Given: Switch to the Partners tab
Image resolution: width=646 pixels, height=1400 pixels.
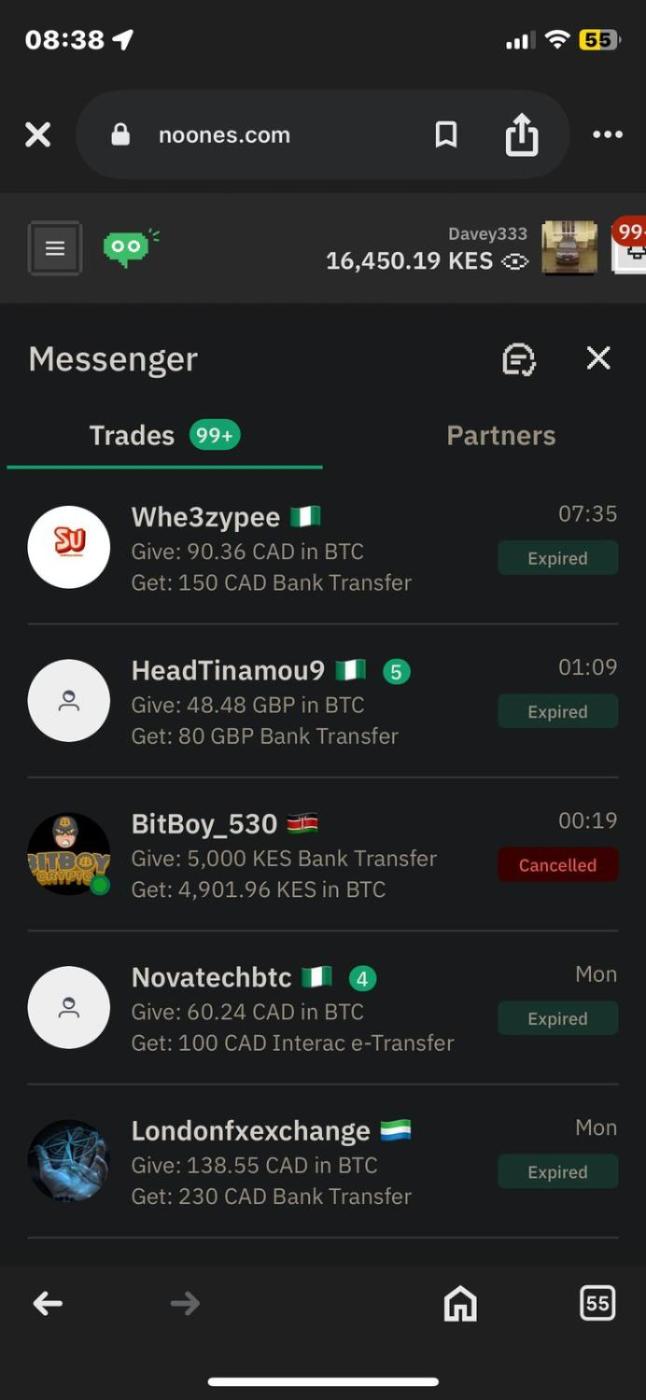Looking at the screenshot, I should click(x=500, y=436).
